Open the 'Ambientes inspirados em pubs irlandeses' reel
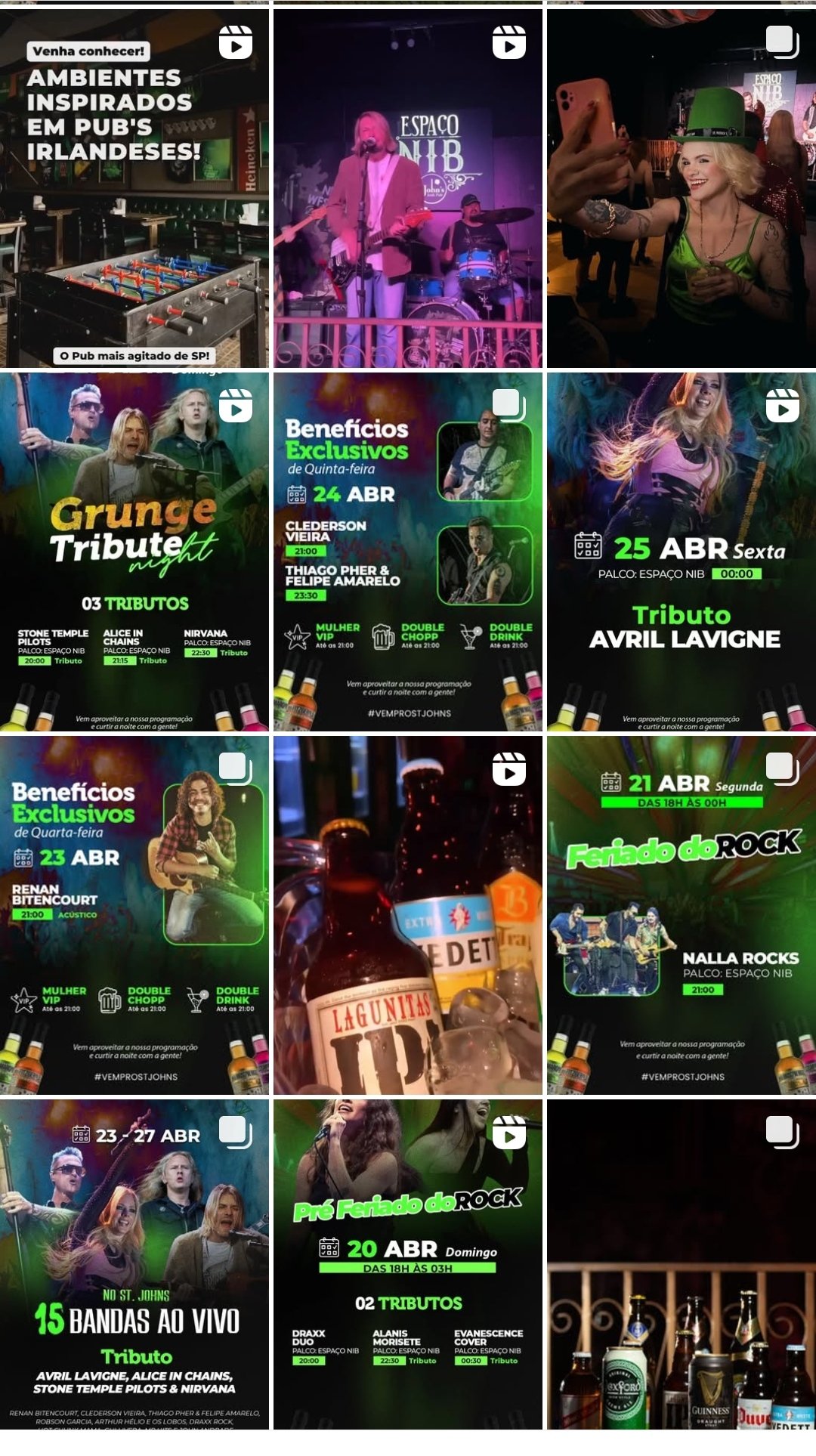 click(x=134, y=189)
